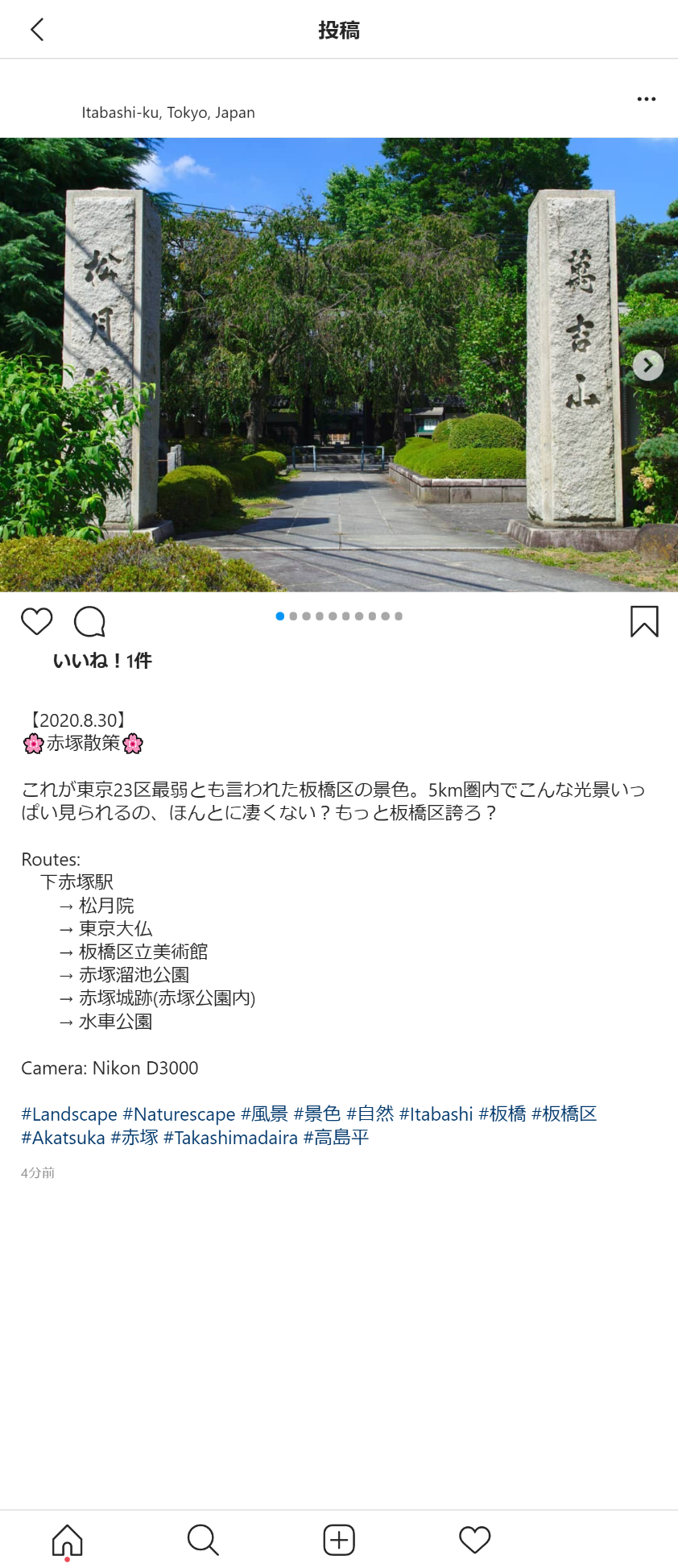View posts tagged #板橋区

(564, 1114)
